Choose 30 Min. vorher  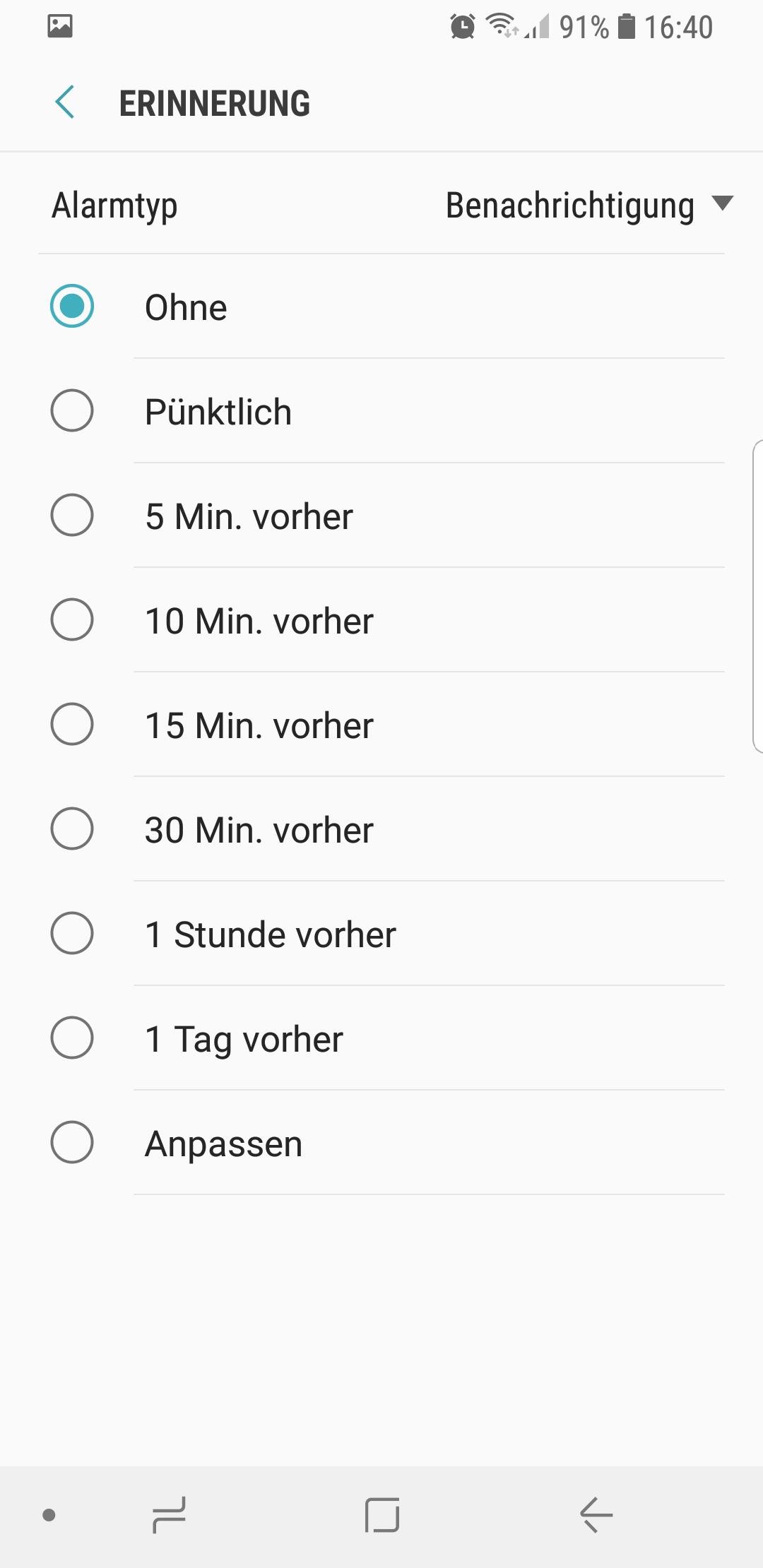[x=72, y=829]
